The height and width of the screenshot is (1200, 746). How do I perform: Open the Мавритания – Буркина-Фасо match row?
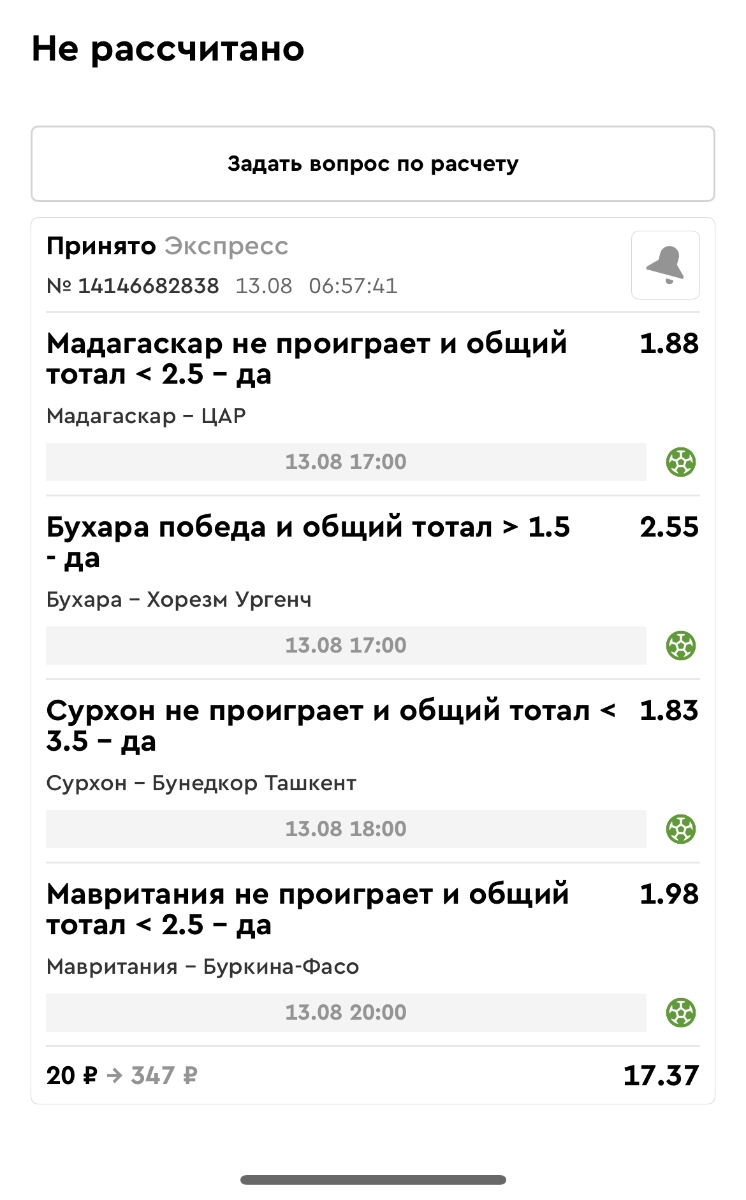(x=202, y=967)
